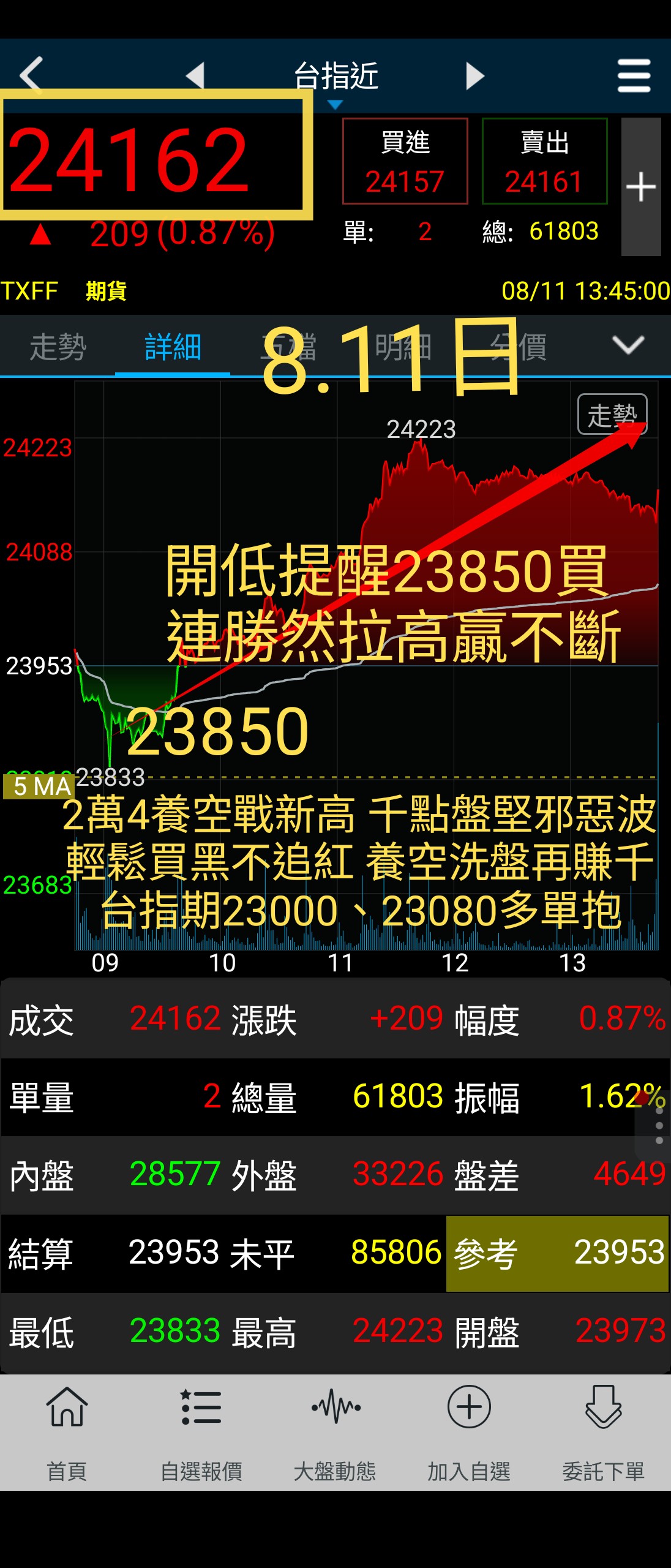Switch to the previous contract with left triangle
Screen dimensions: 671x1568
point(195,76)
